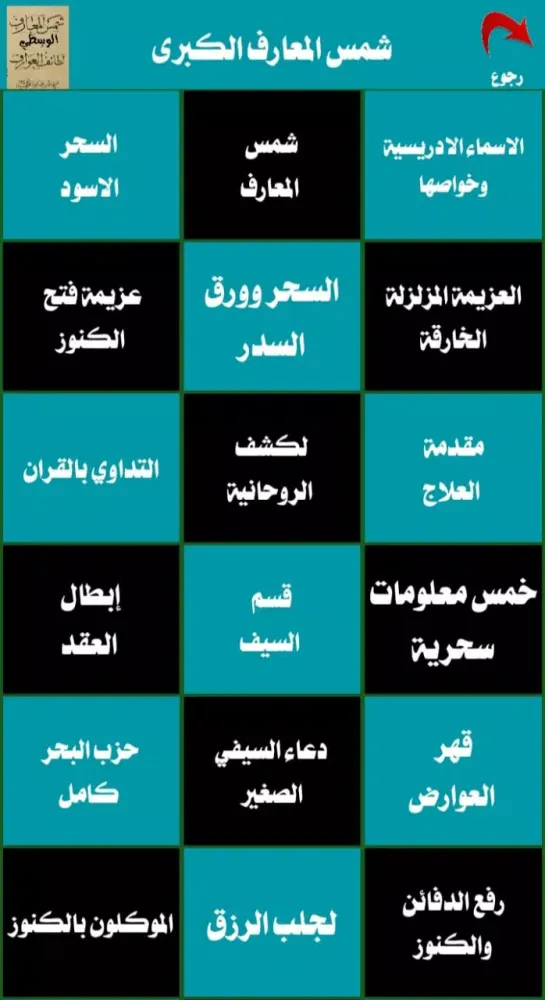This screenshot has width=545, height=1000.
Task: Select السحر وورق السدر
Action: 272,316
